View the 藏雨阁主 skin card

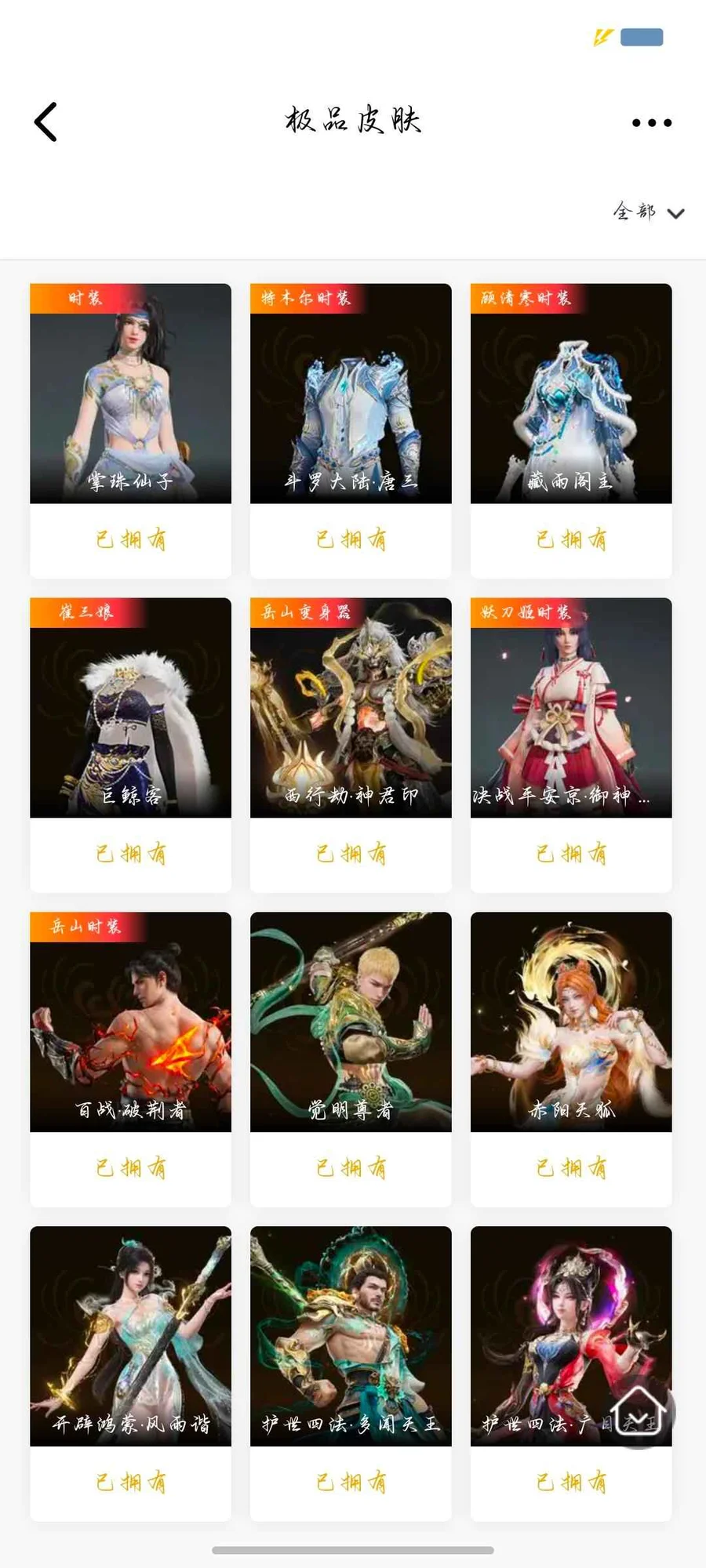tap(571, 394)
